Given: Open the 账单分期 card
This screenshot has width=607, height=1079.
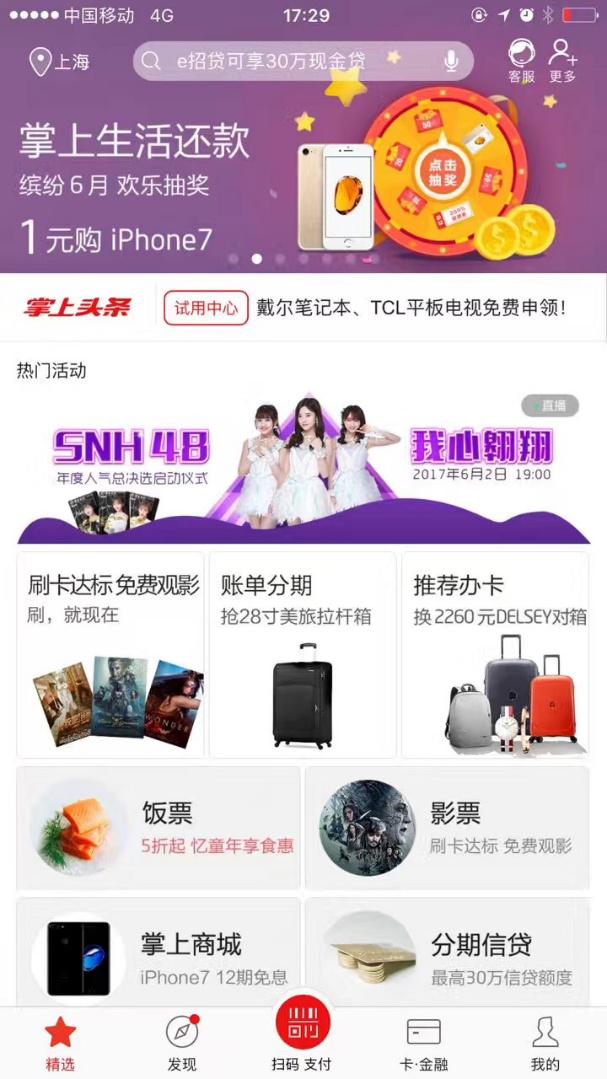Looking at the screenshot, I should pos(302,655).
